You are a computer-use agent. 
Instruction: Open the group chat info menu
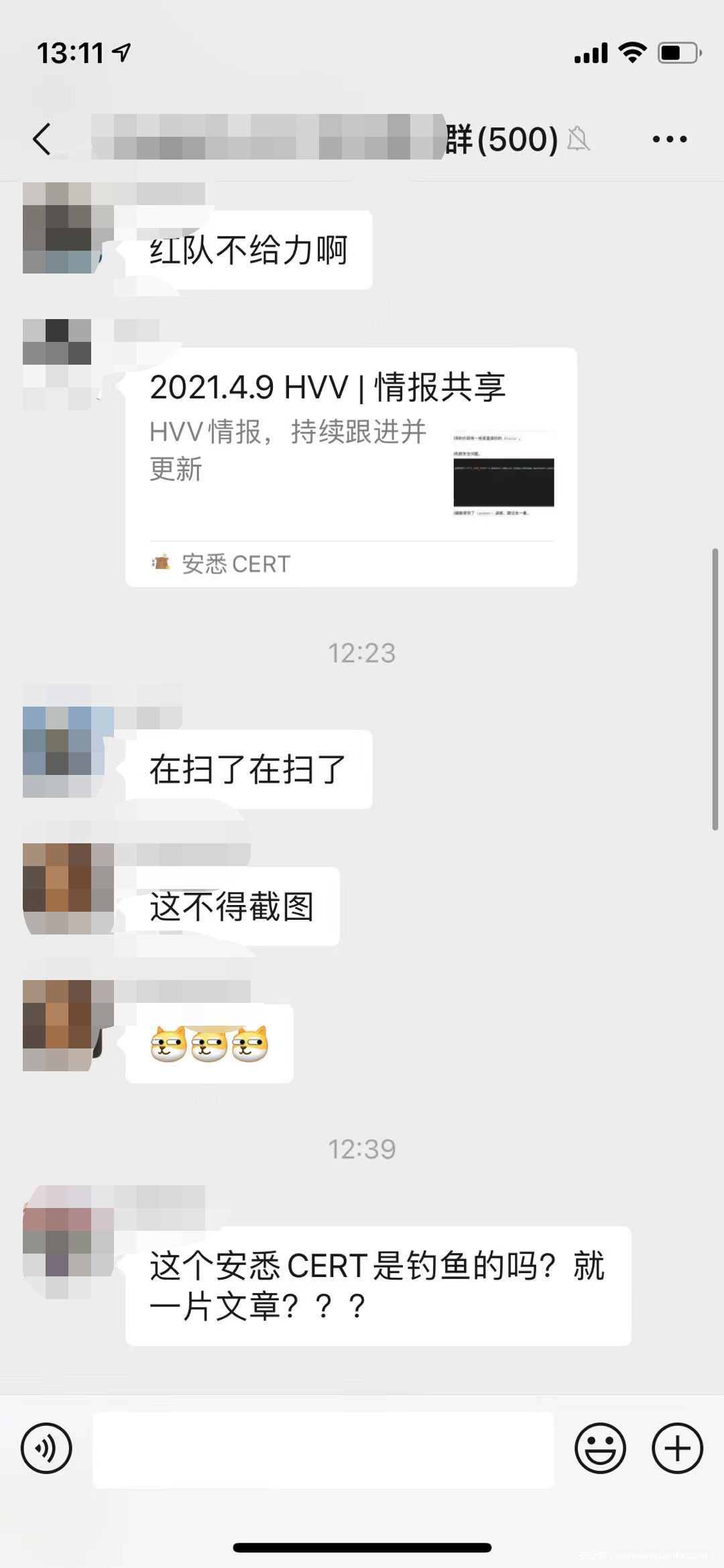point(669,139)
